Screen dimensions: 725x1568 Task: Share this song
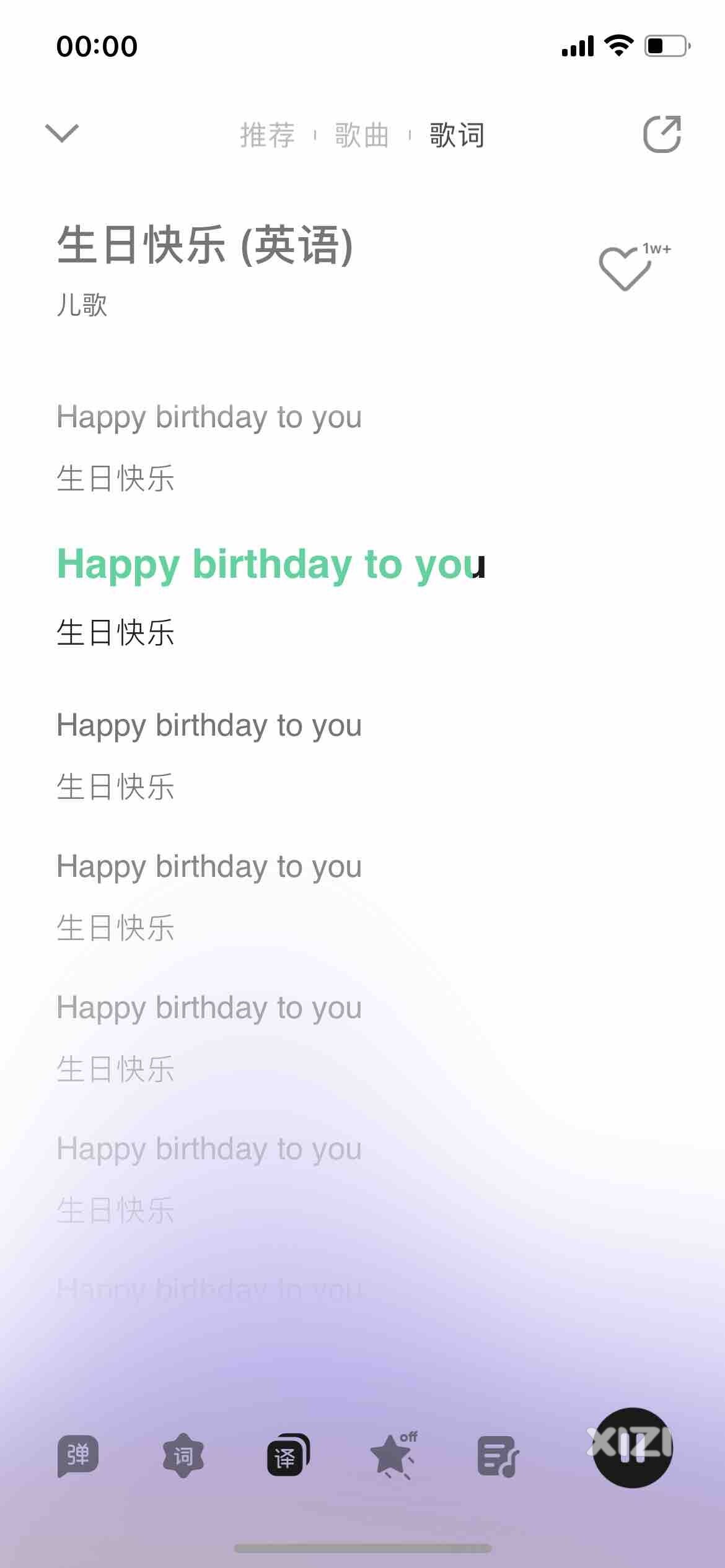(x=662, y=134)
